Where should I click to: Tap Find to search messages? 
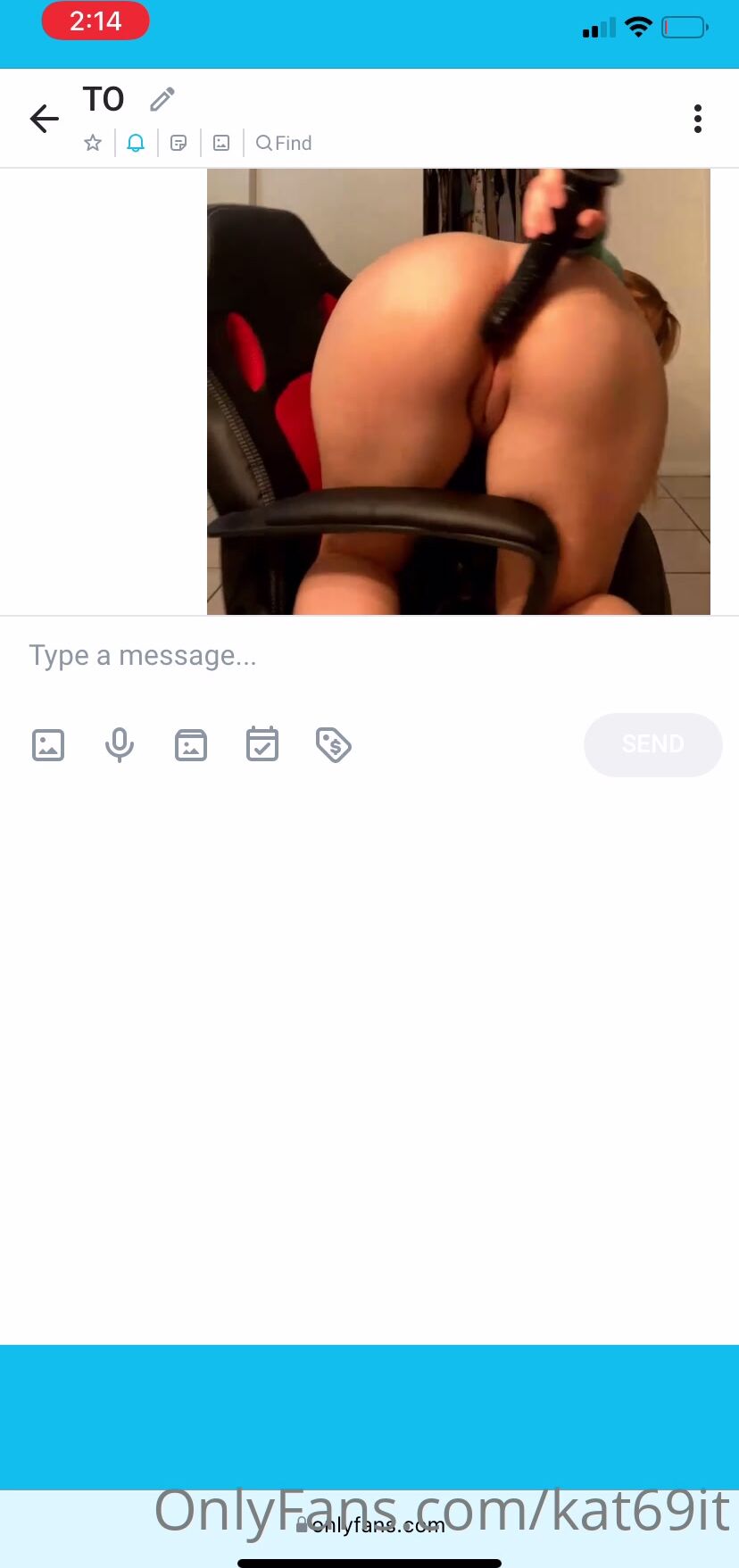(x=284, y=143)
